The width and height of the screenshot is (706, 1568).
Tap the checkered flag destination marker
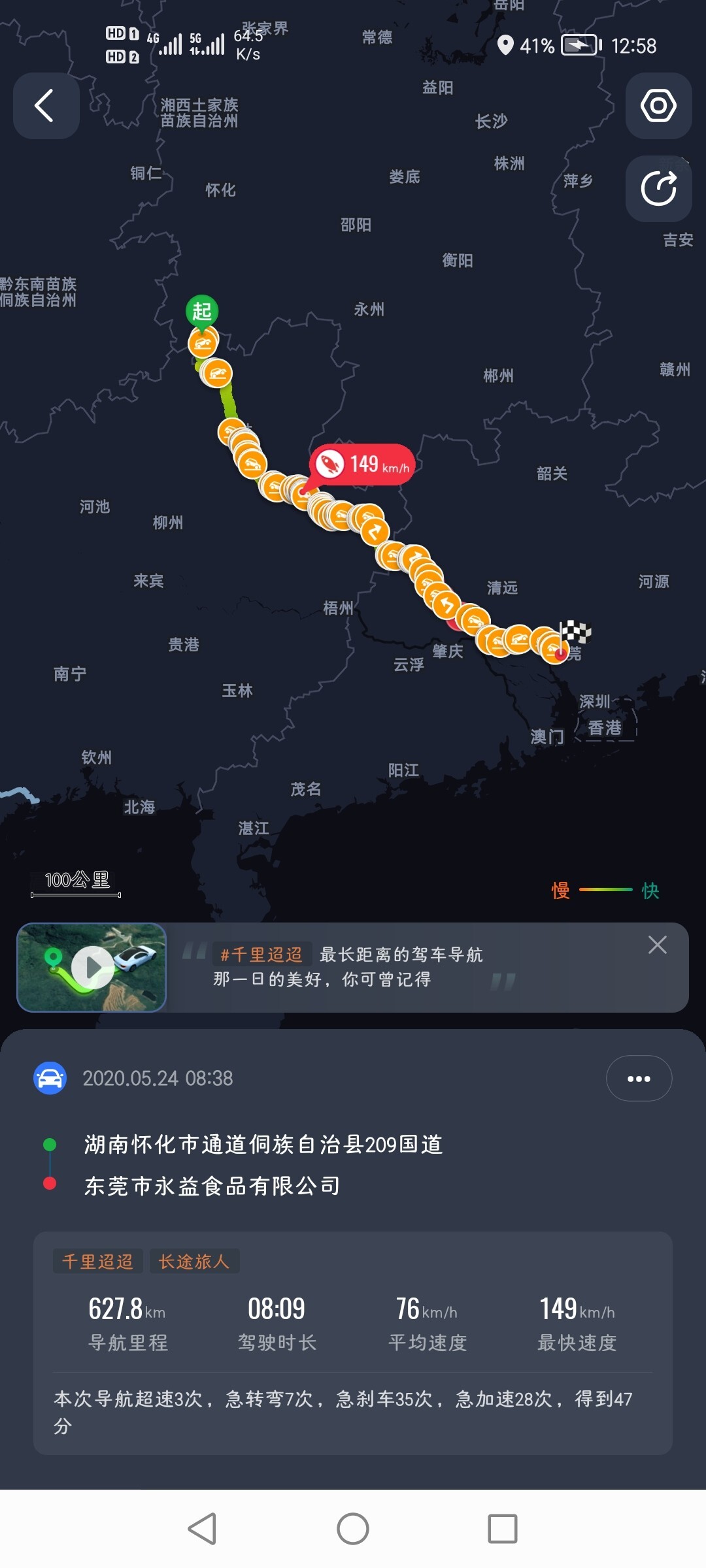tap(574, 632)
